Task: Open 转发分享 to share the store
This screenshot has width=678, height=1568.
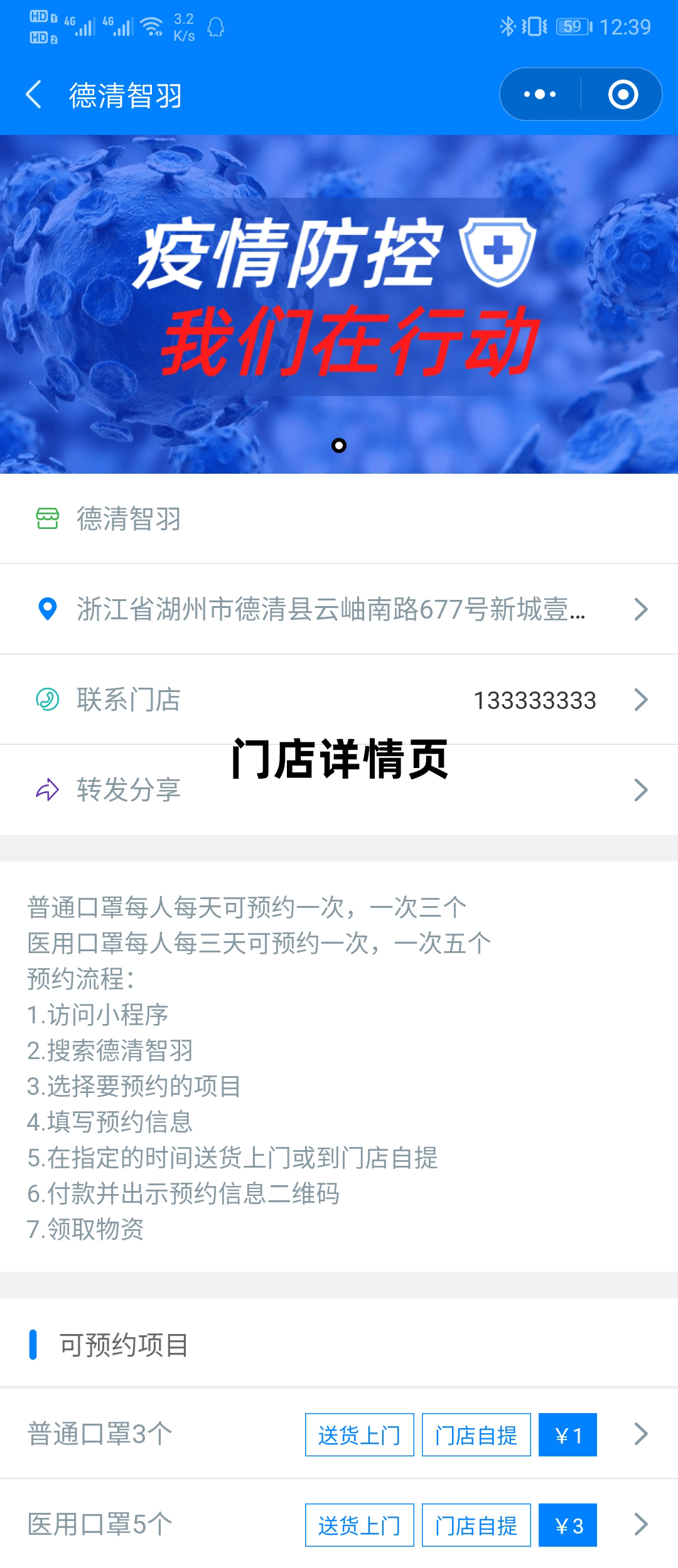Action: 339,790
